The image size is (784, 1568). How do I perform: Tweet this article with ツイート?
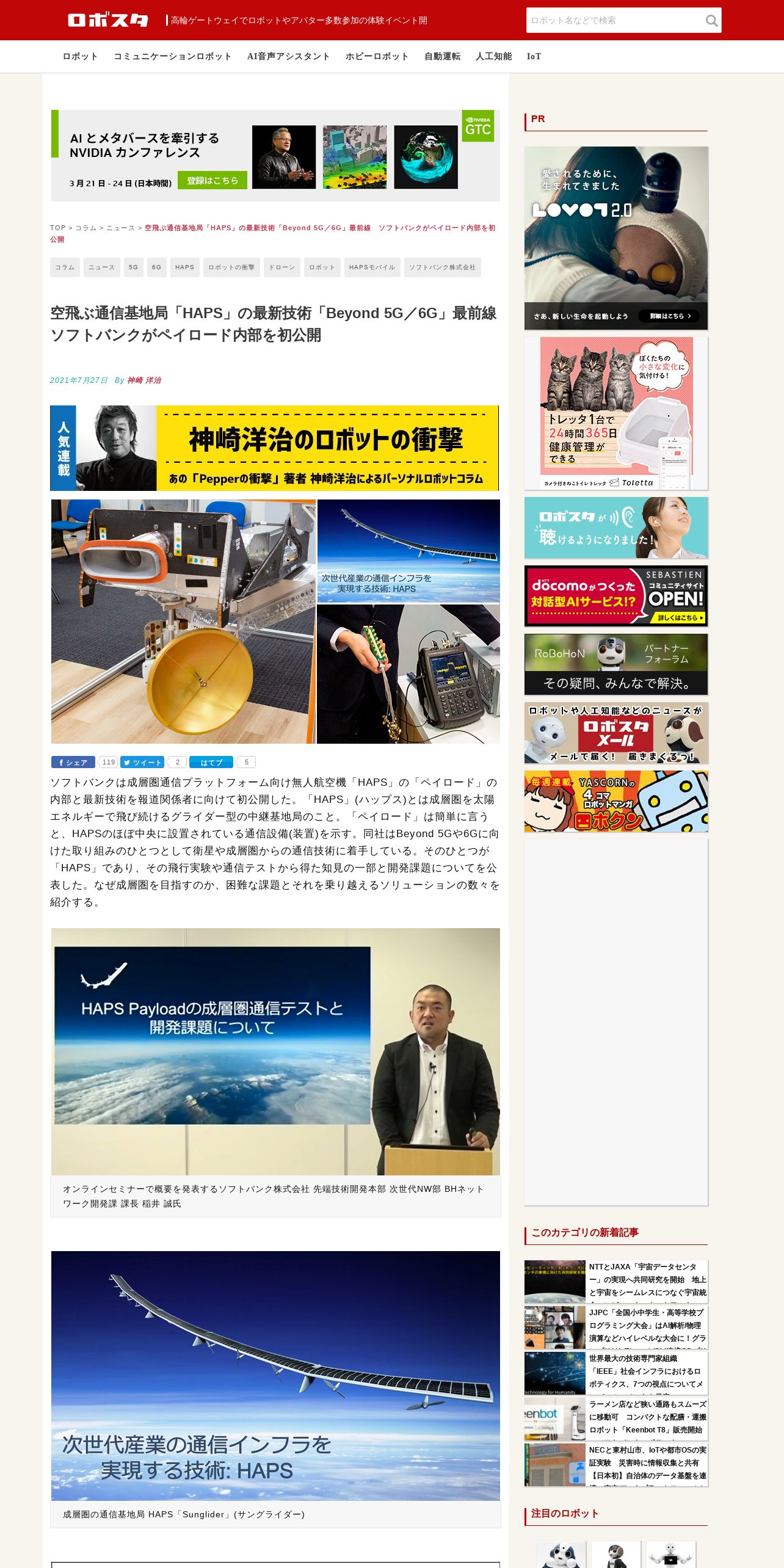click(142, 762)
